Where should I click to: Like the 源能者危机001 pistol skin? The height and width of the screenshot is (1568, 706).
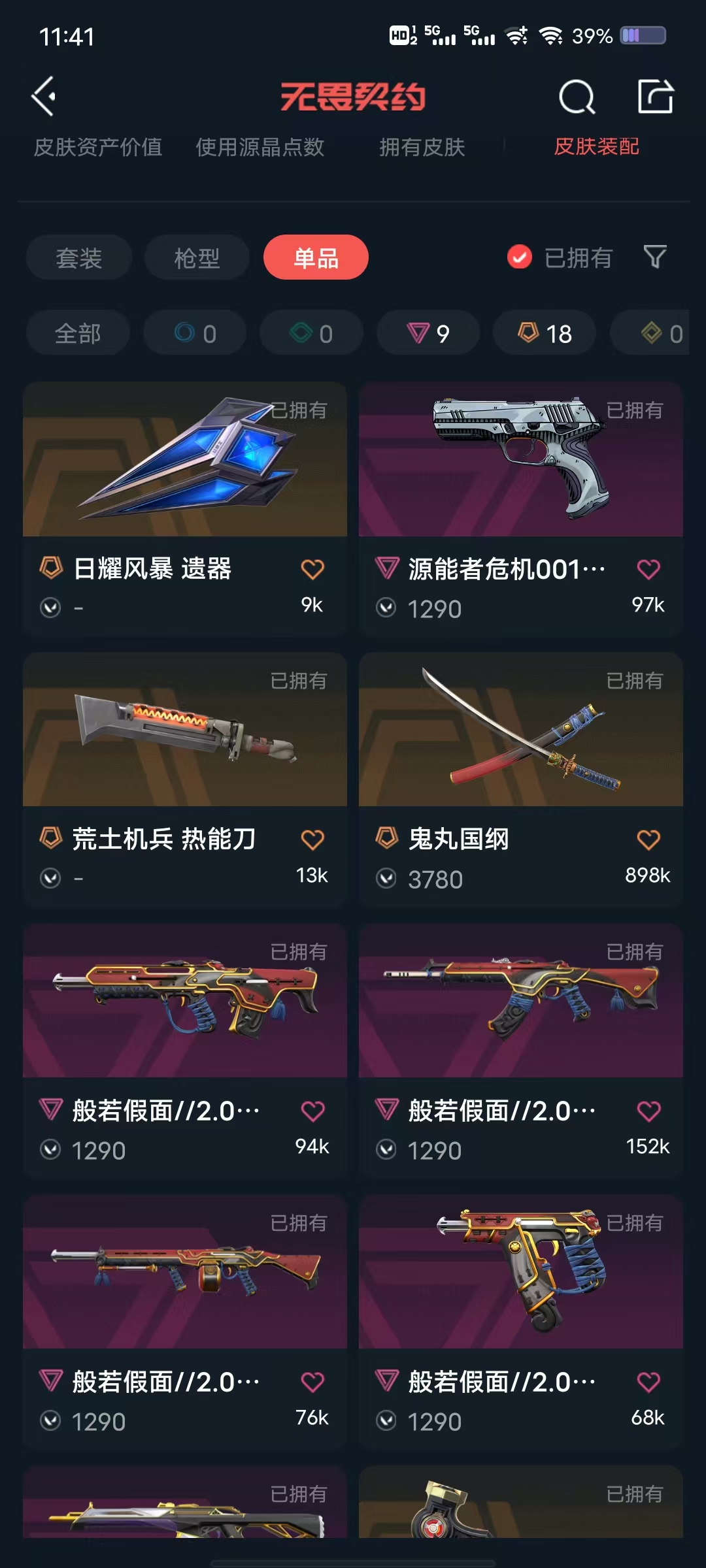[648, 570]
